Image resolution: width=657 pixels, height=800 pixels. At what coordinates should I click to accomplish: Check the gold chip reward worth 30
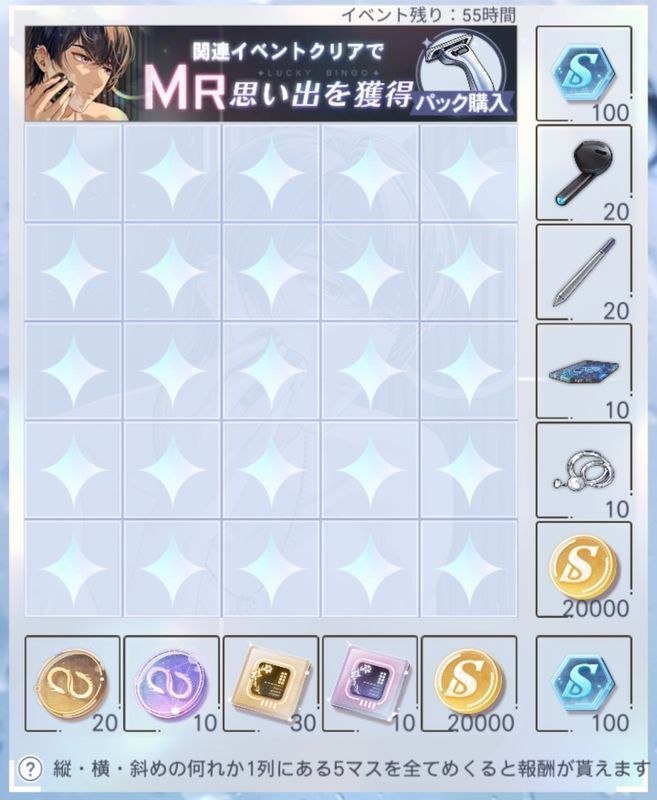[x=270, y=685]
